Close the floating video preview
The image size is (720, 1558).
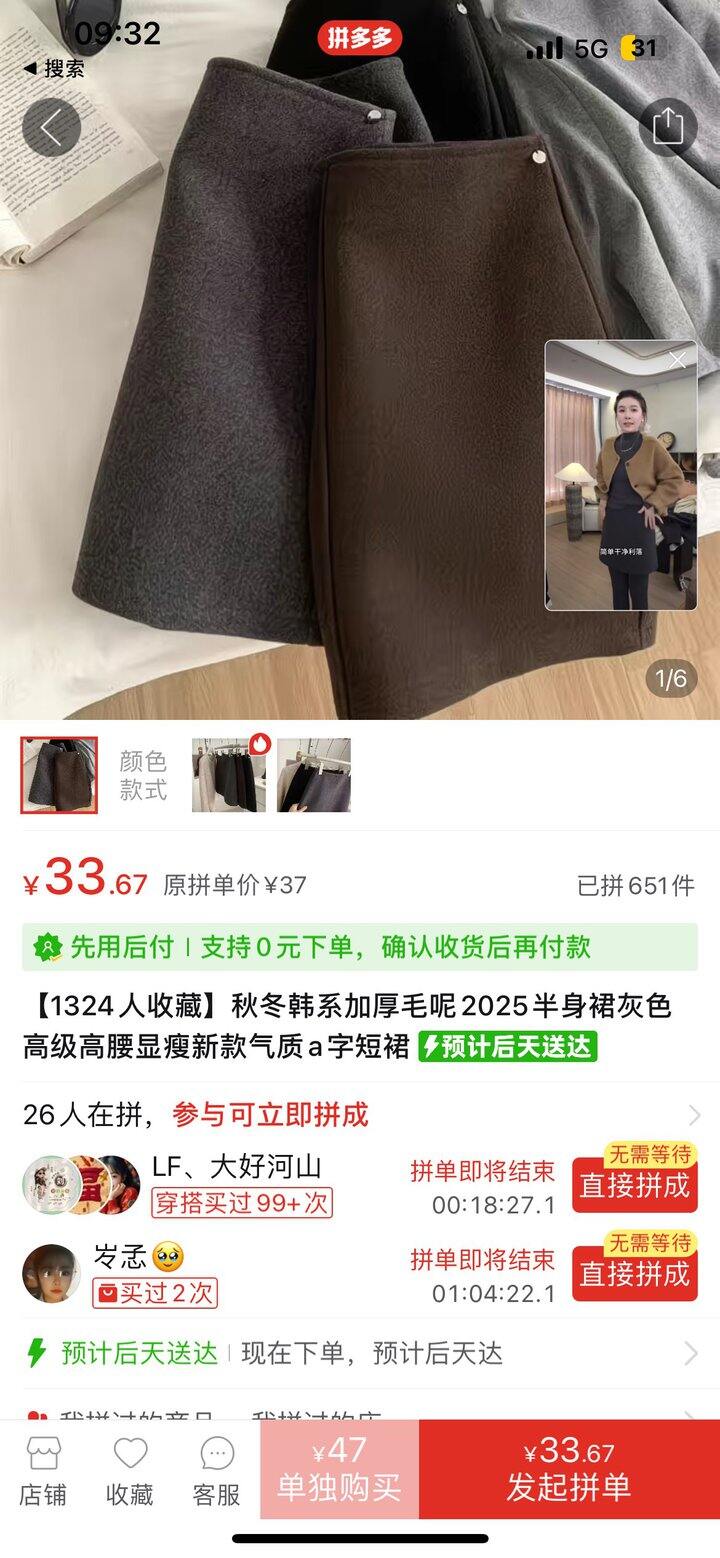click(678, 360)
